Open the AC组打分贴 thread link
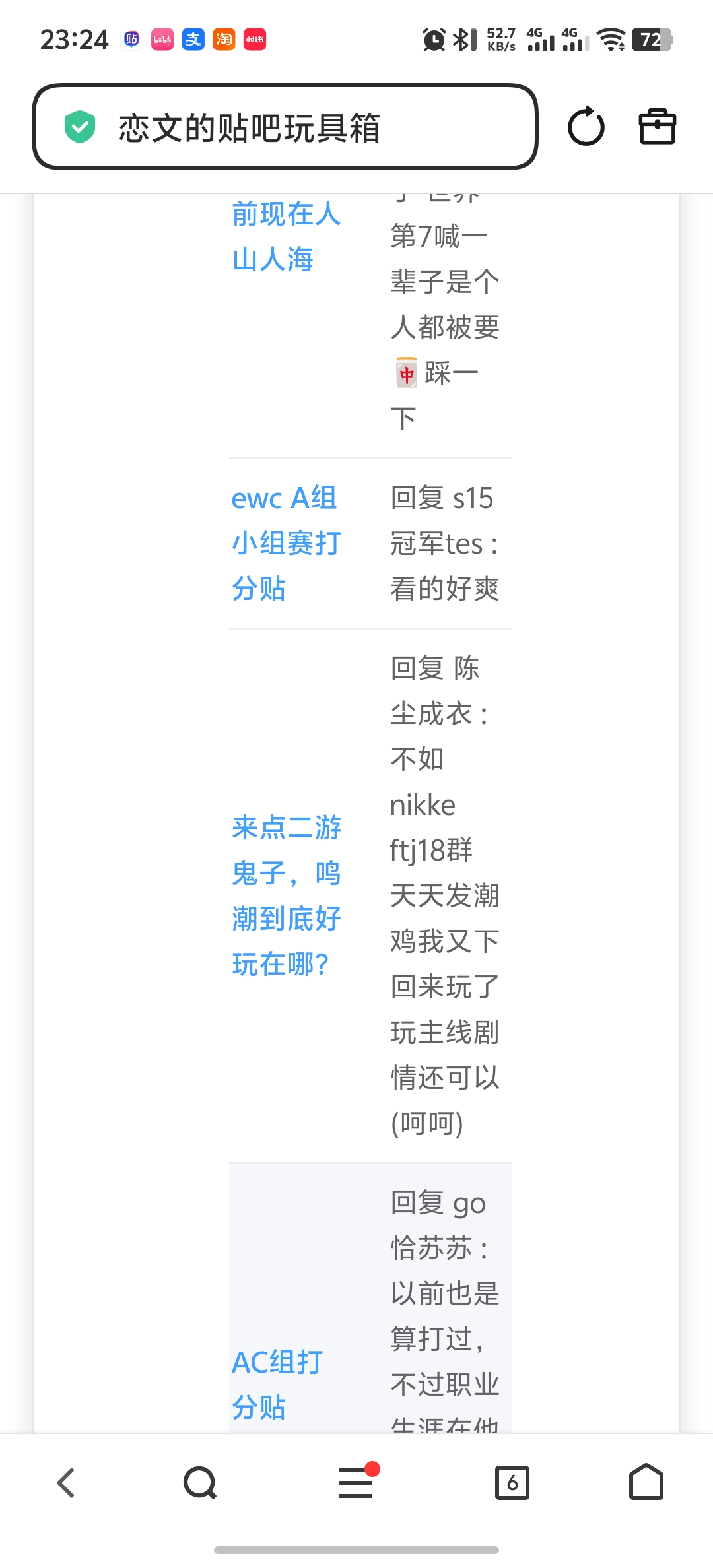The height and width of the screenshot is (1568, 713). coord(277,1384)
